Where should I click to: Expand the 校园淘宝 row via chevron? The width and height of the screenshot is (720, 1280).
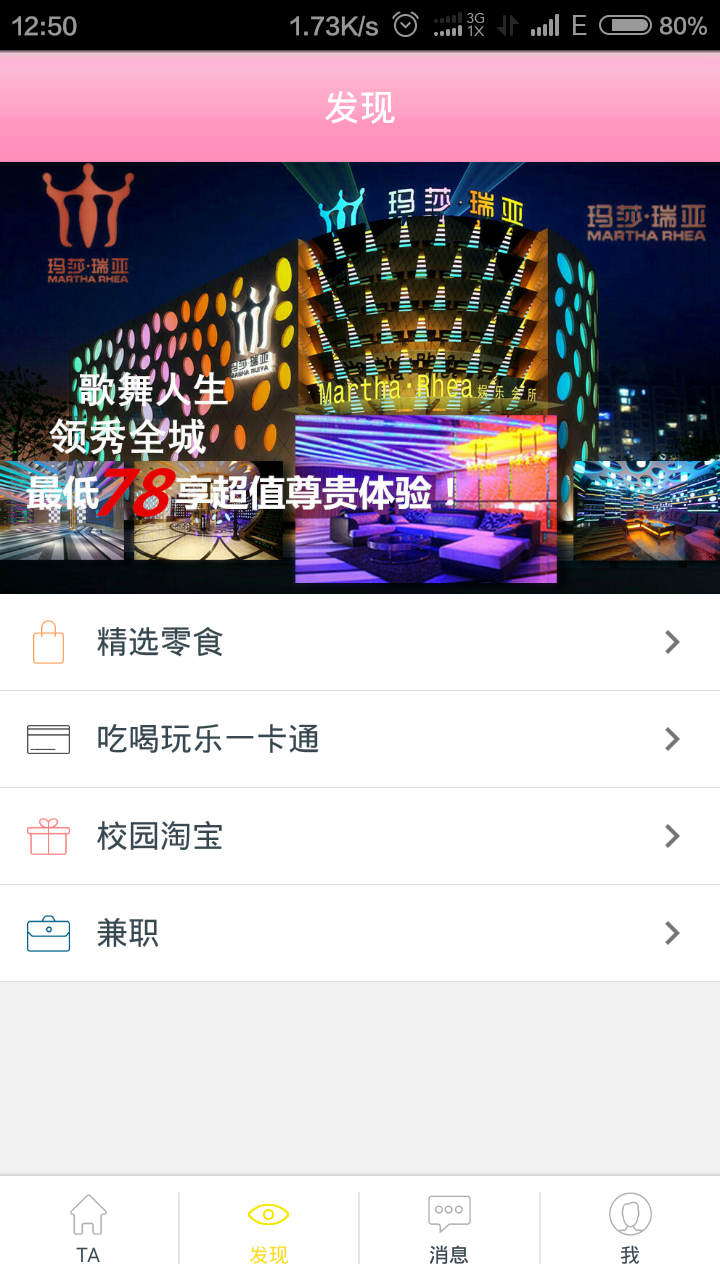pos(672,836)
